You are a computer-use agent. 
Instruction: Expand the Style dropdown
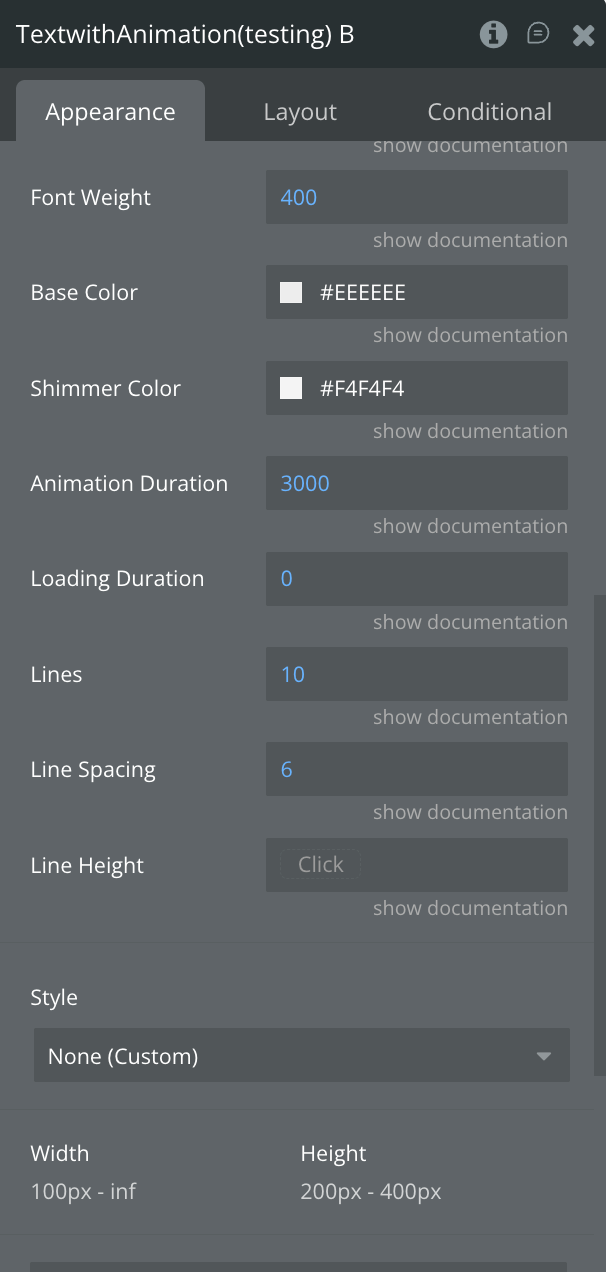301,1056
